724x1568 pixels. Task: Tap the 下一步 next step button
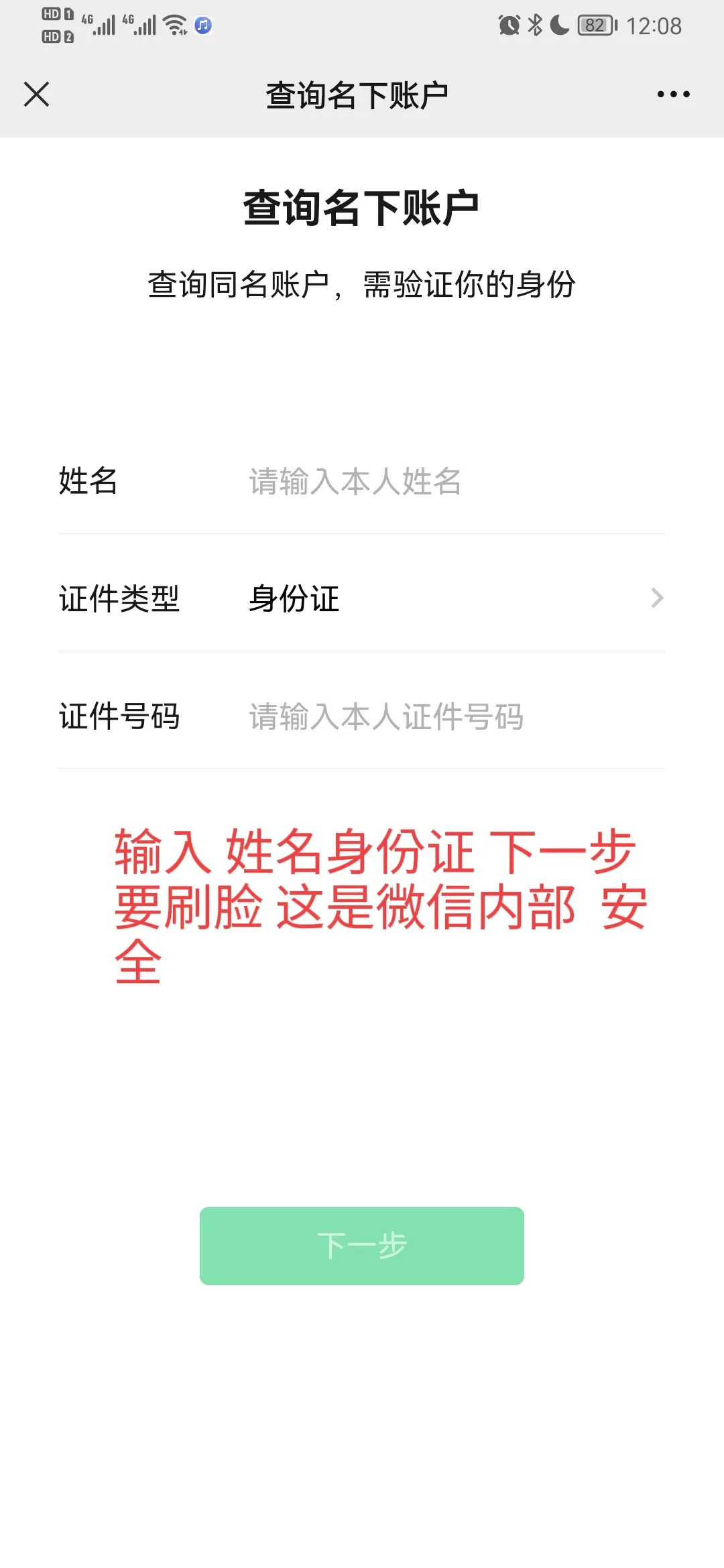click(x=362, y=1246)
